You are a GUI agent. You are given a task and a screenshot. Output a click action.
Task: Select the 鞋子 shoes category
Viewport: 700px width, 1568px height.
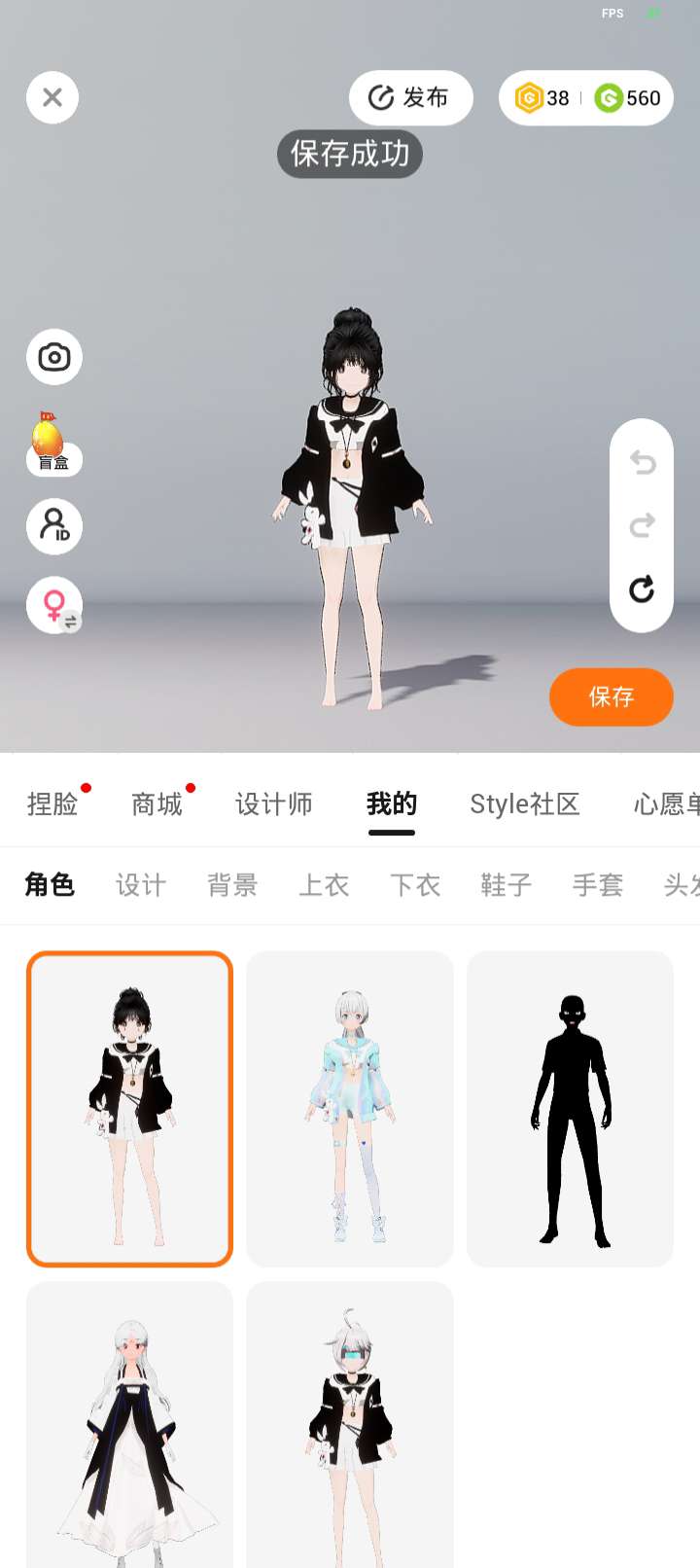[506, 885]
